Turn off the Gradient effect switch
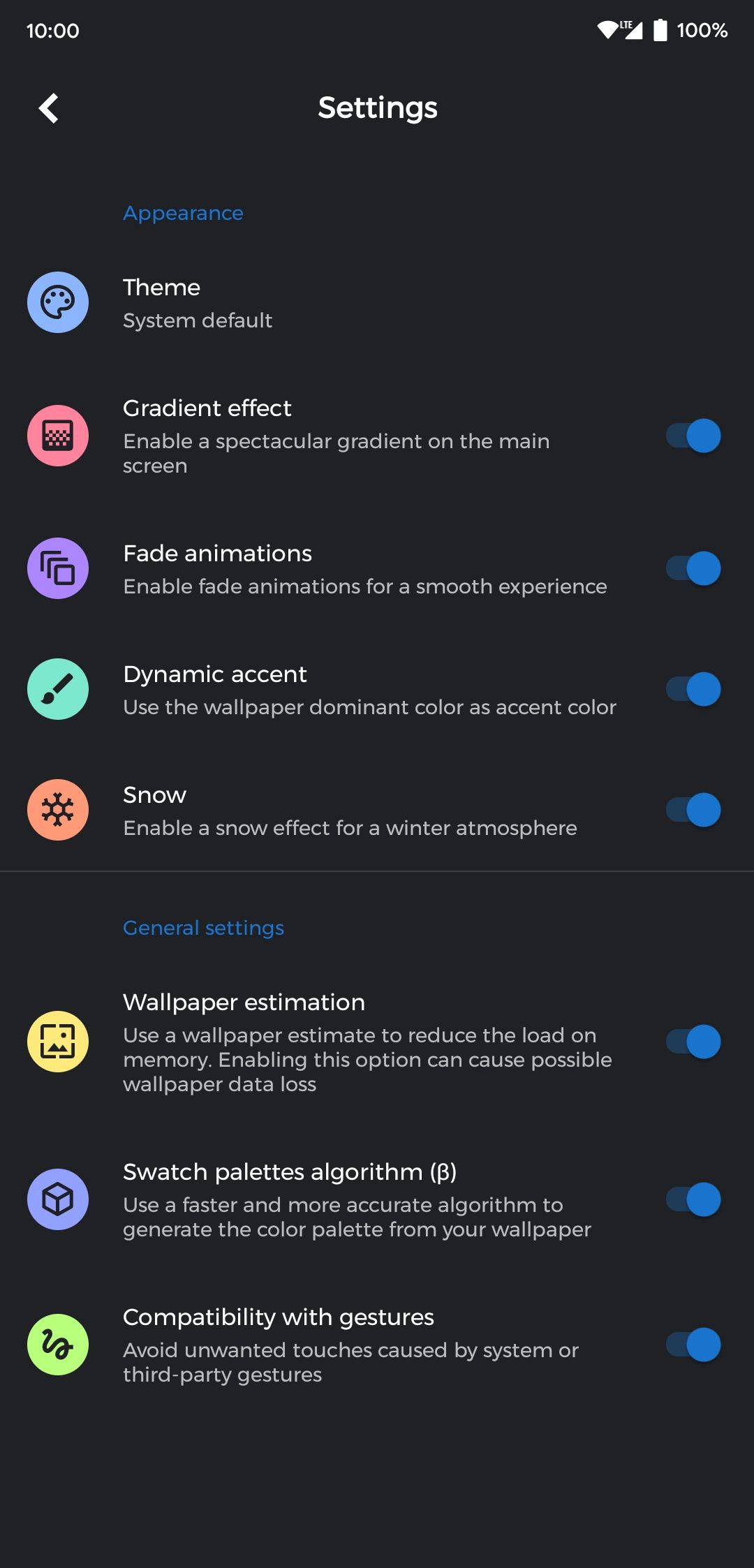The image size is (754, 1568). point(693,436)
